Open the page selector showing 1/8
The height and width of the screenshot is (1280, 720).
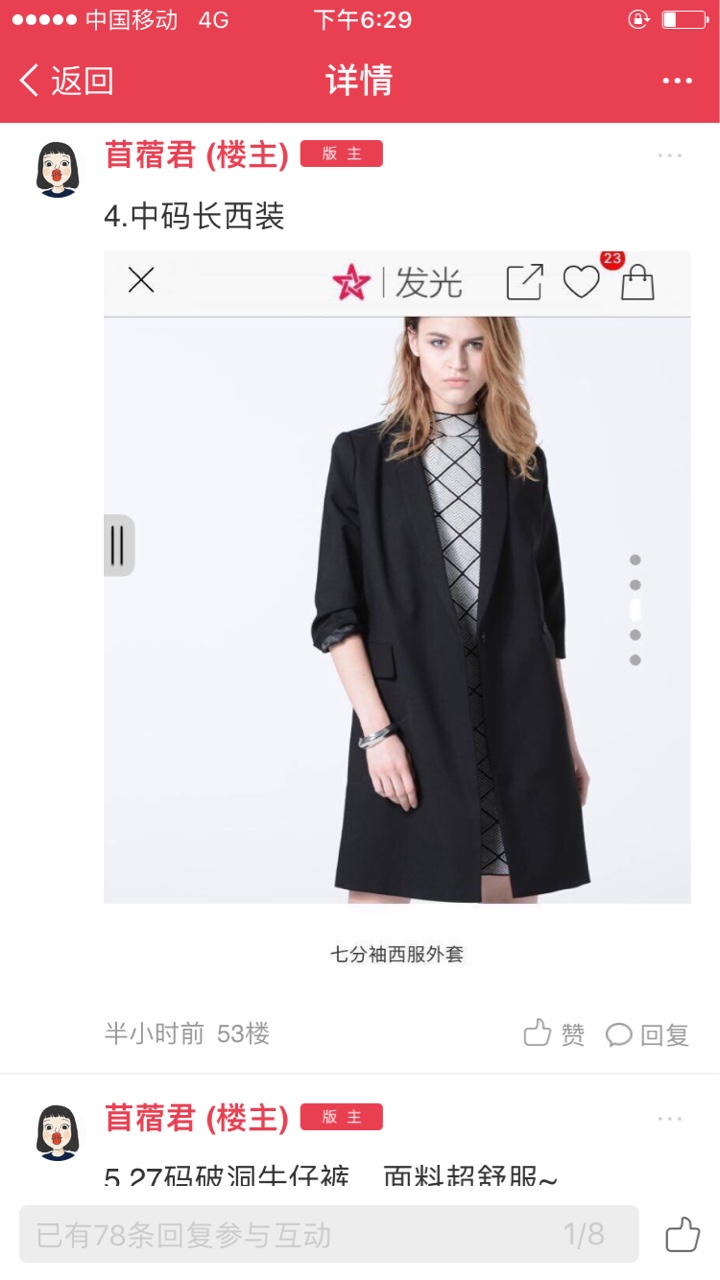pos(585,1234)
